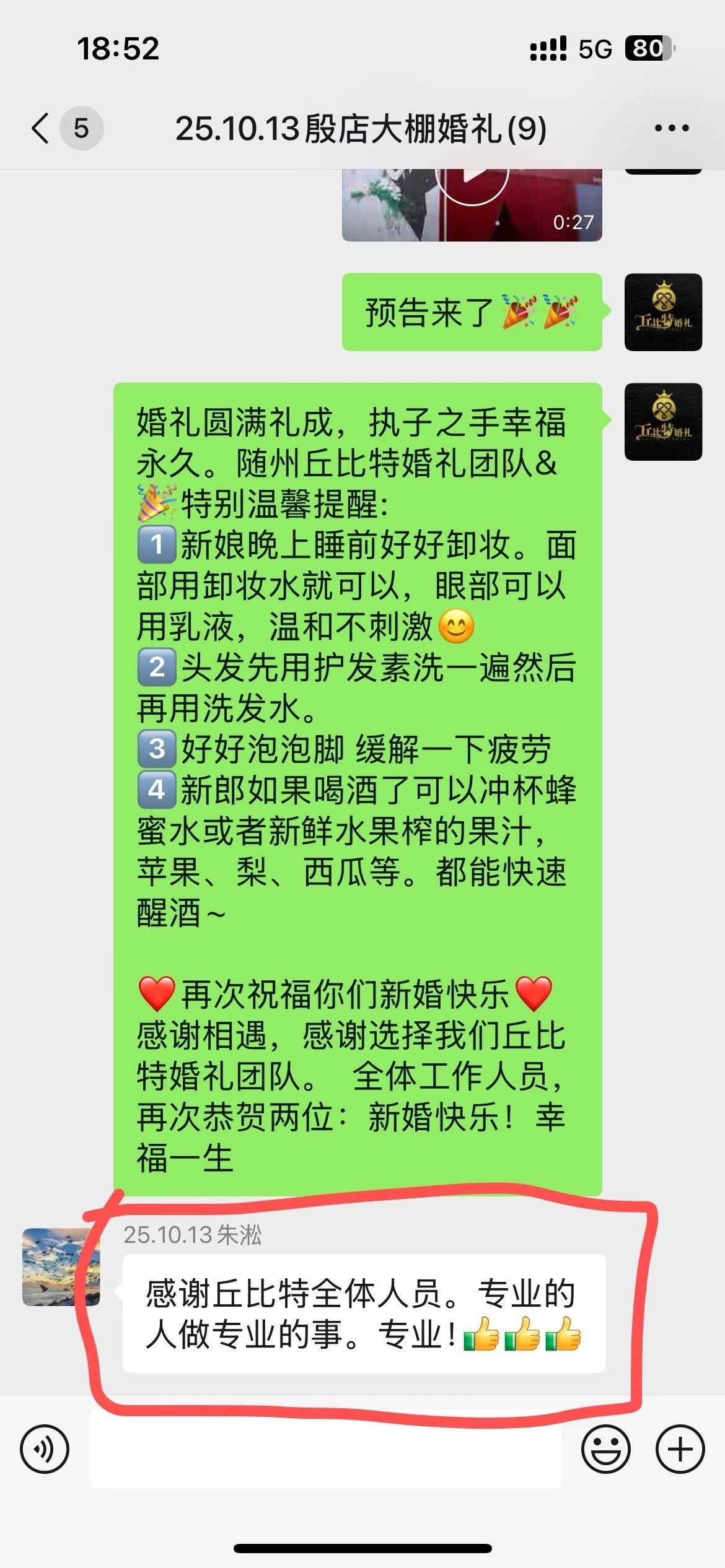Go back to the chat list

[x=41, y=129]
